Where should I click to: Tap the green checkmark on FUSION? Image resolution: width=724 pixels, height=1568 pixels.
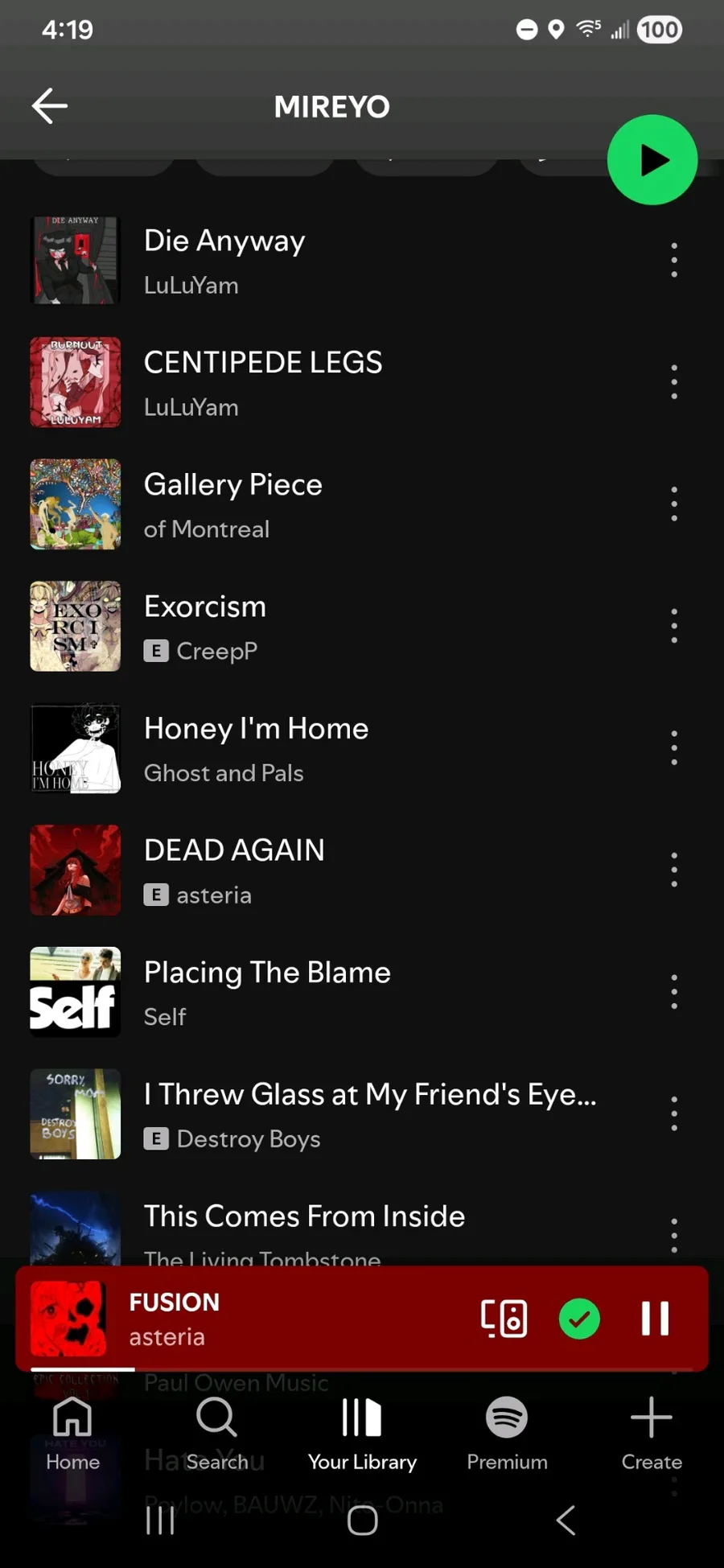579,1319
